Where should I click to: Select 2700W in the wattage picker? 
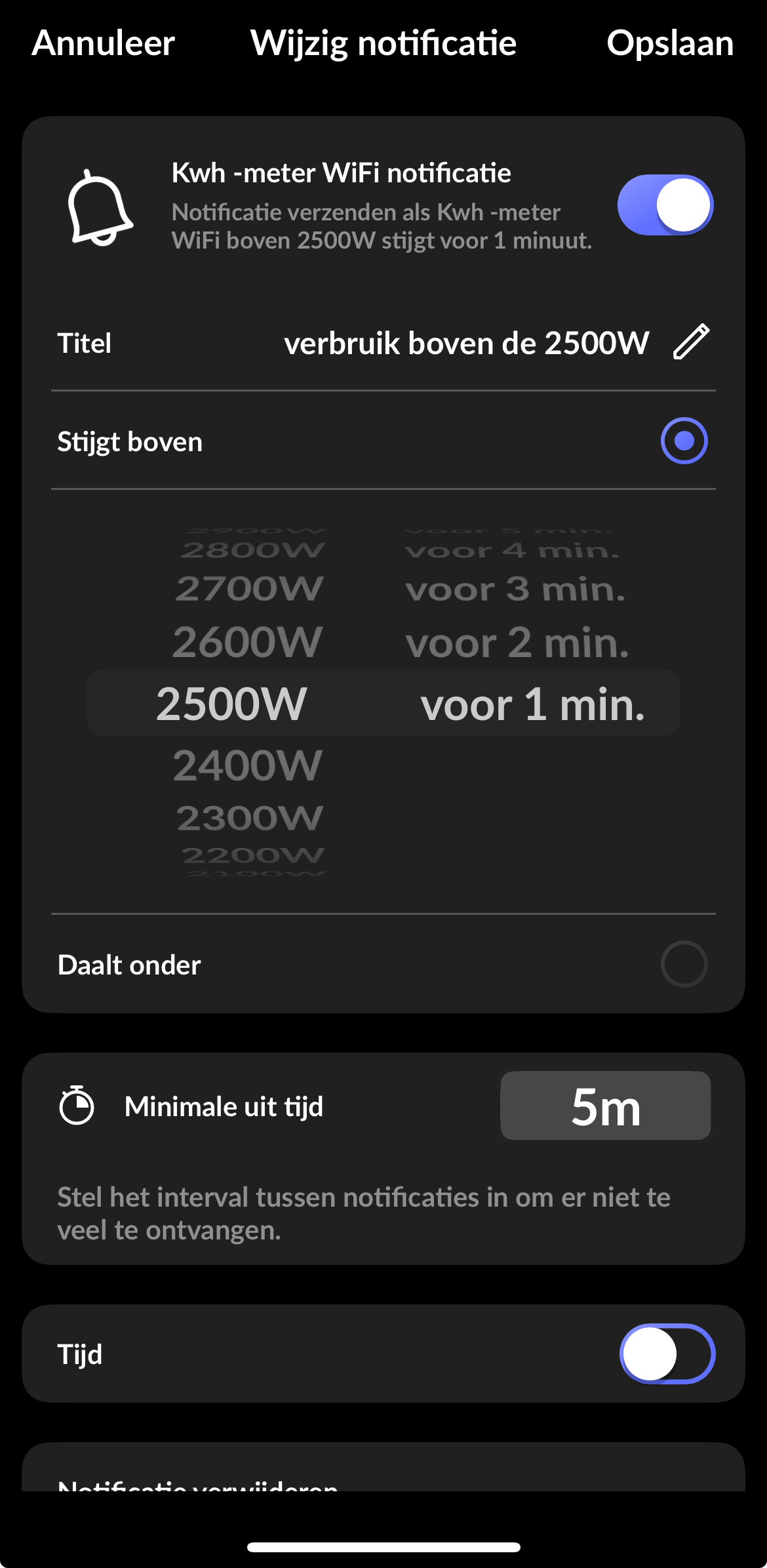pyautogui.click(x=249, y=589)
